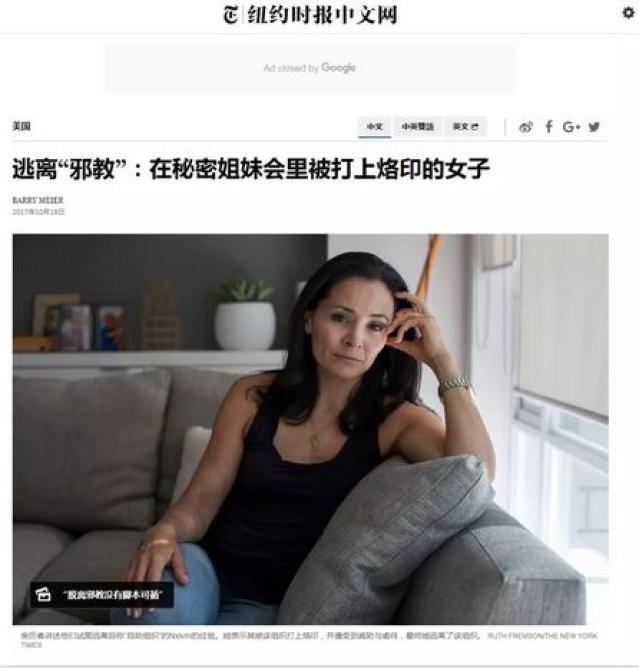
Task: Share the article on Twitter
Action: coord(594,127)
